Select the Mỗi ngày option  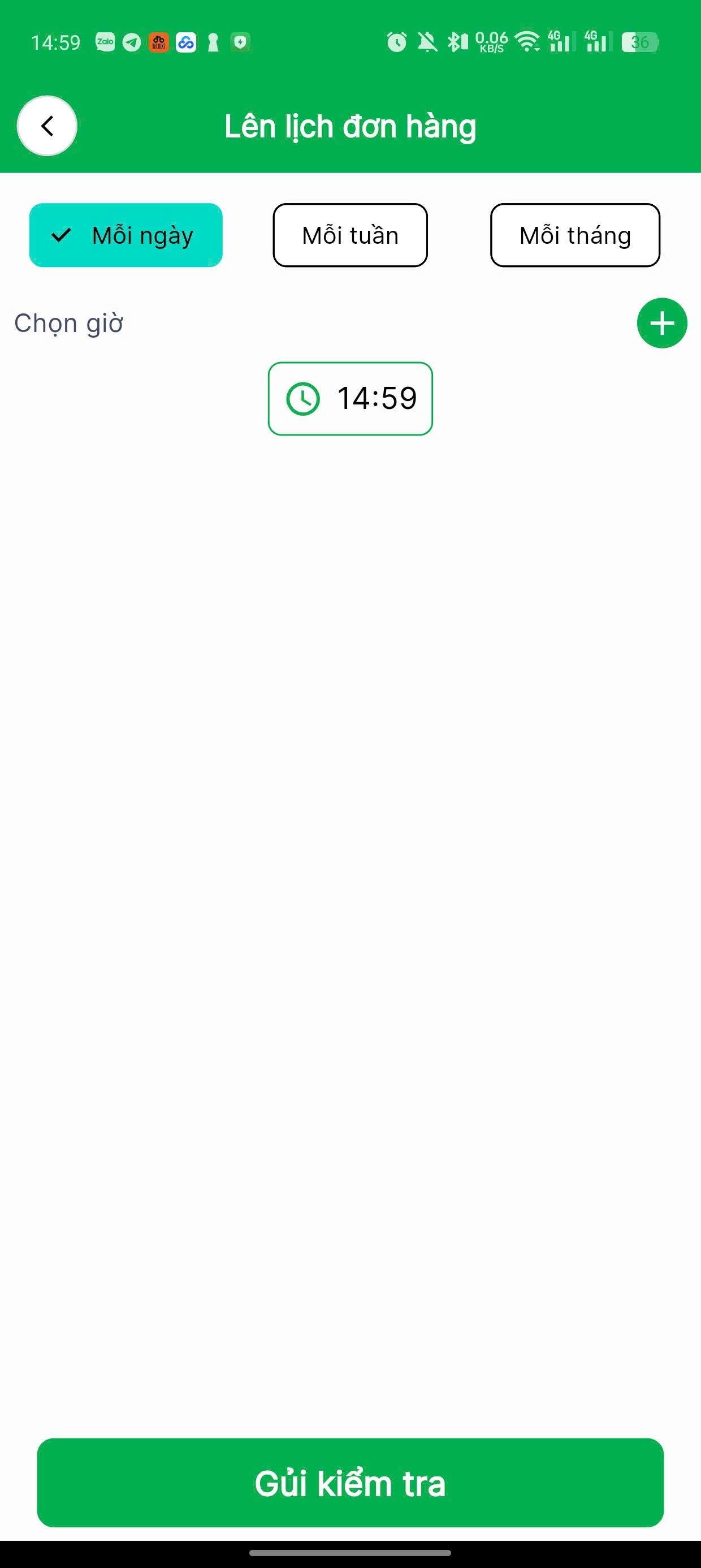point(126,235)
